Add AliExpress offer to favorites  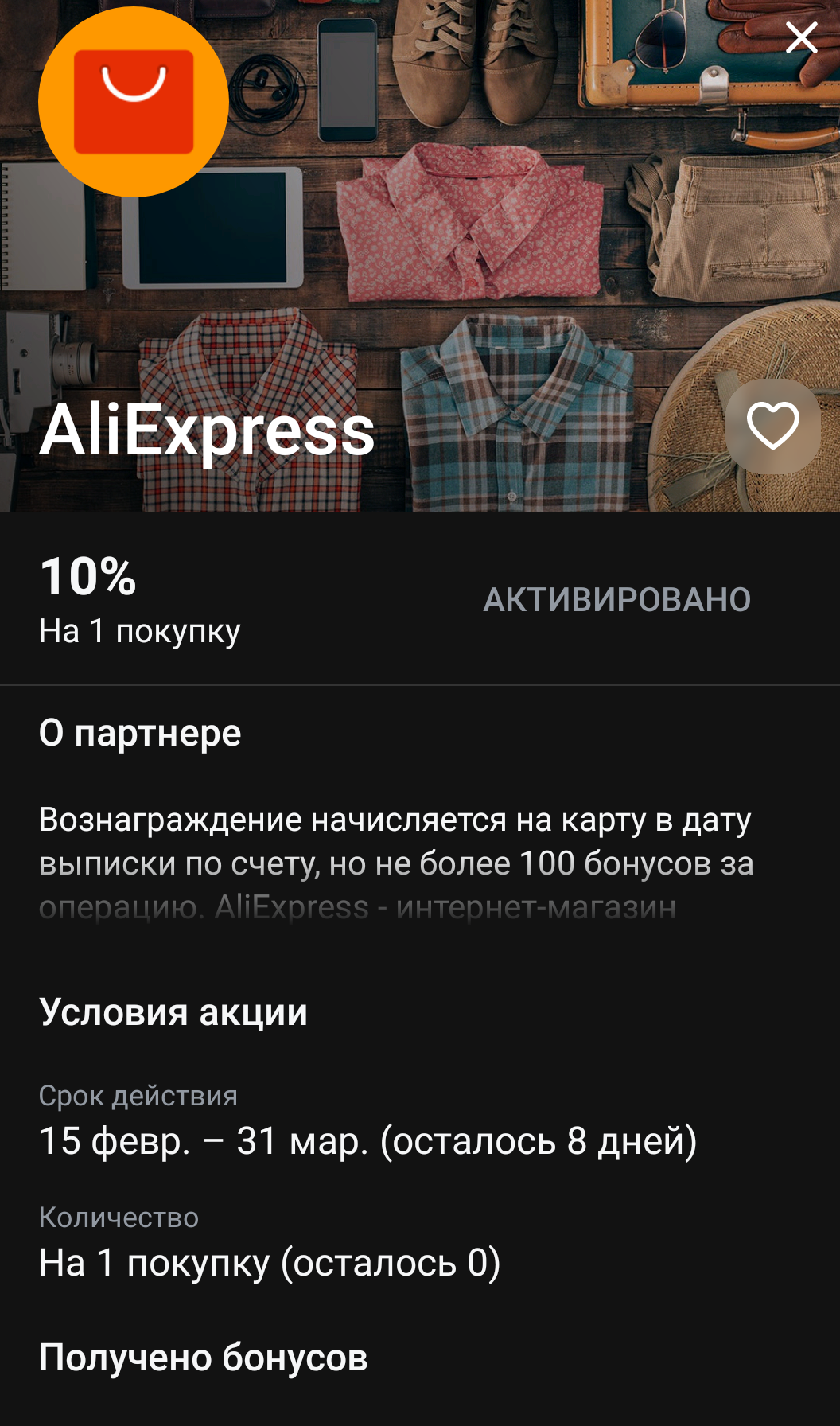pos(772,427)
